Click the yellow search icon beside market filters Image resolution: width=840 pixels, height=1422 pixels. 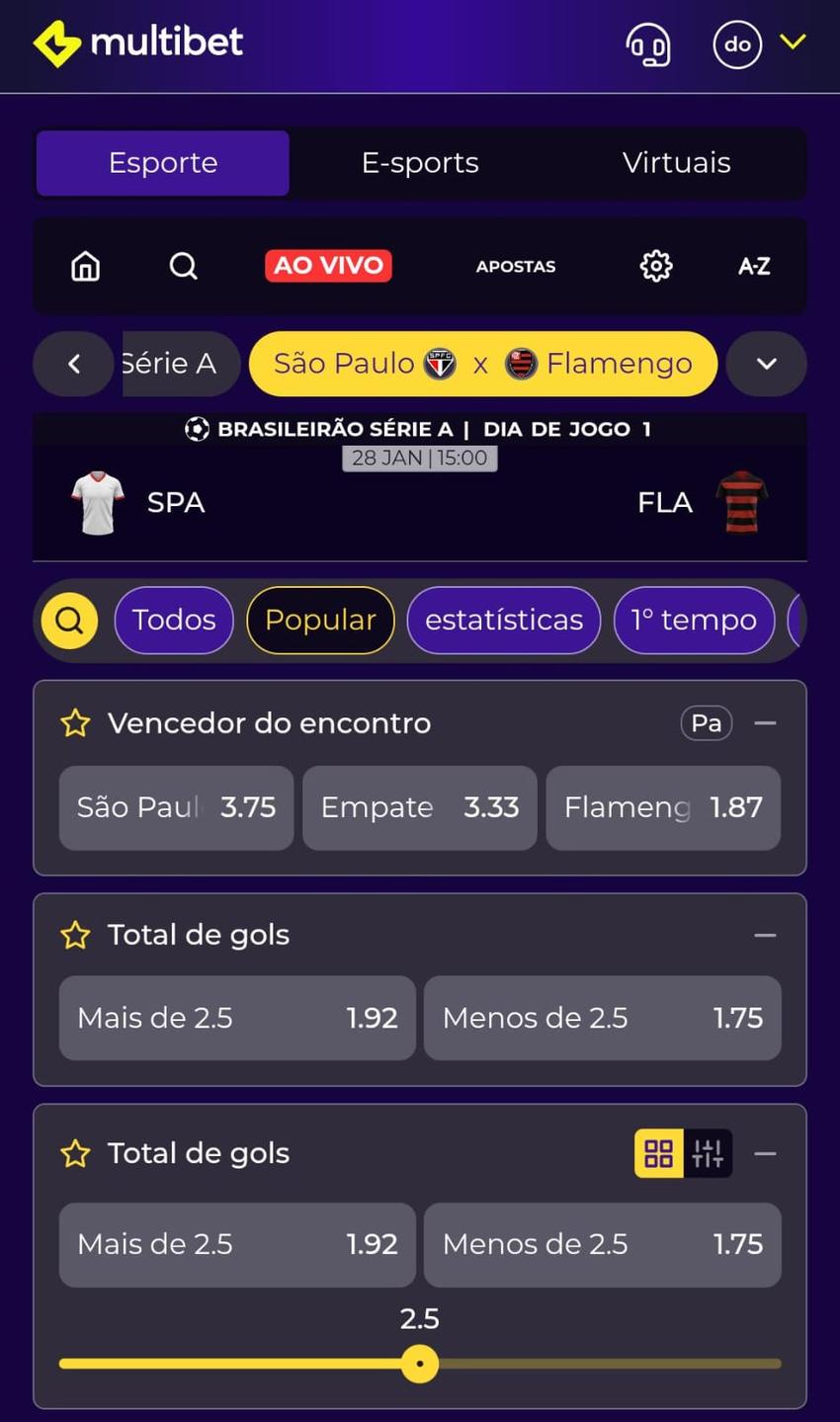[68, 620]
